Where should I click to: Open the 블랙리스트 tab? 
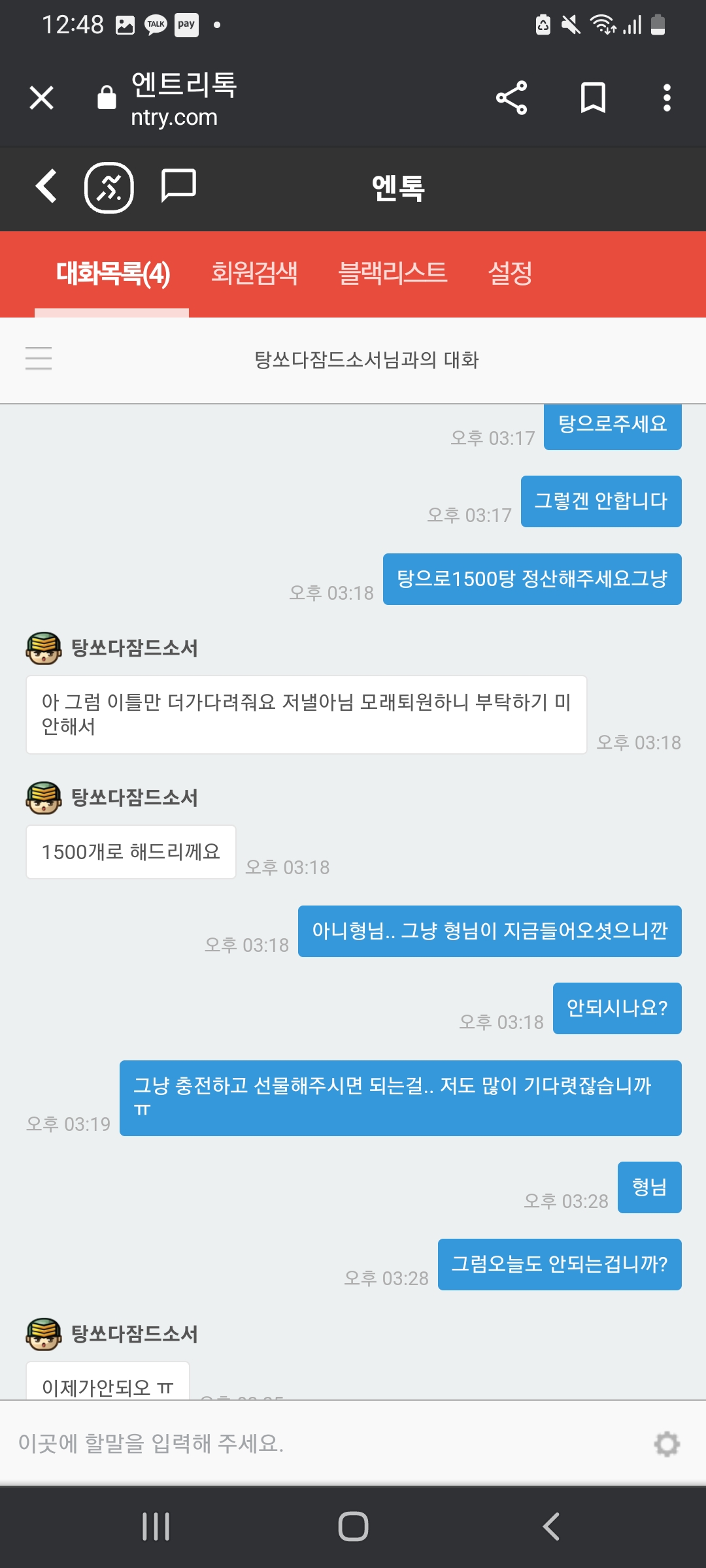(x=392, y=273)
